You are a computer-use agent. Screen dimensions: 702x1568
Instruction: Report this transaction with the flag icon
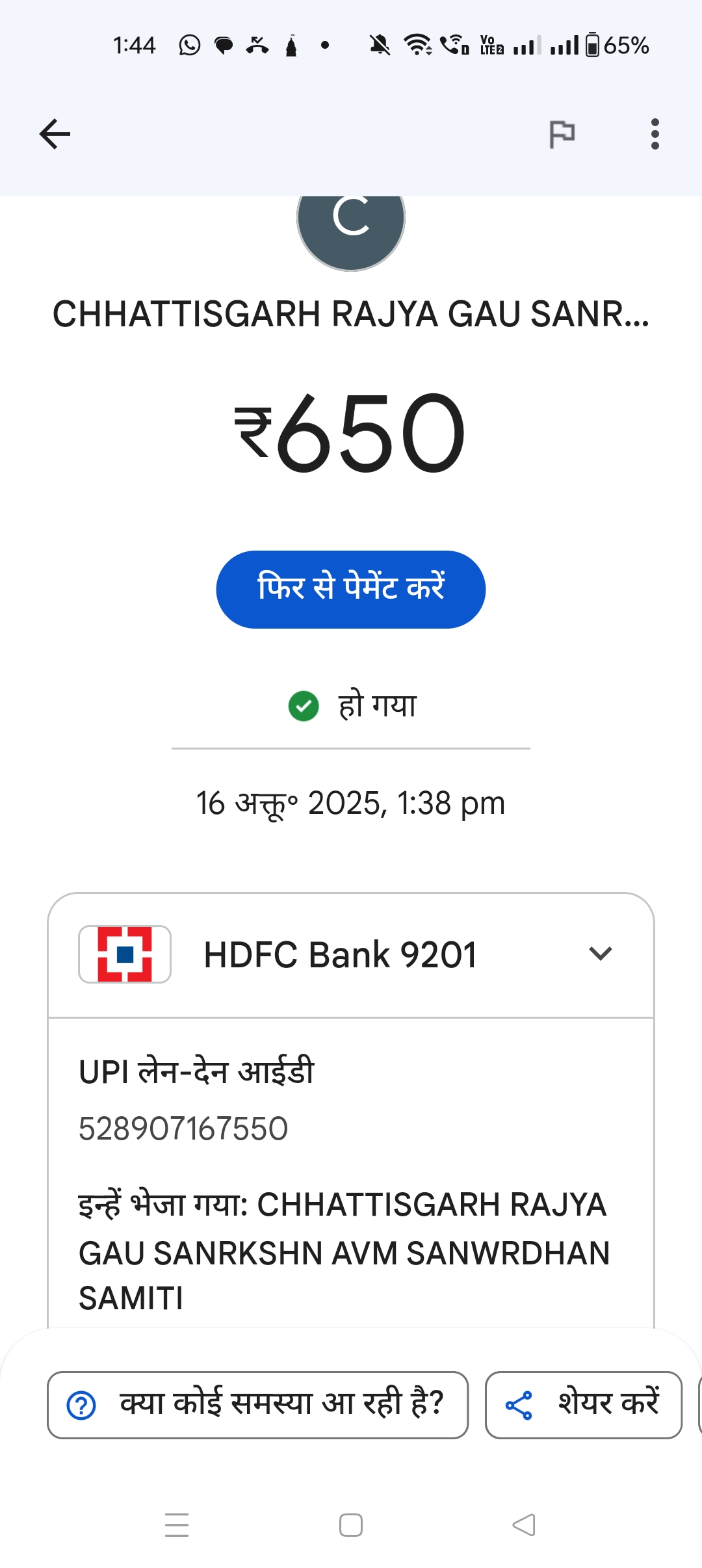[x=562, y=135]
